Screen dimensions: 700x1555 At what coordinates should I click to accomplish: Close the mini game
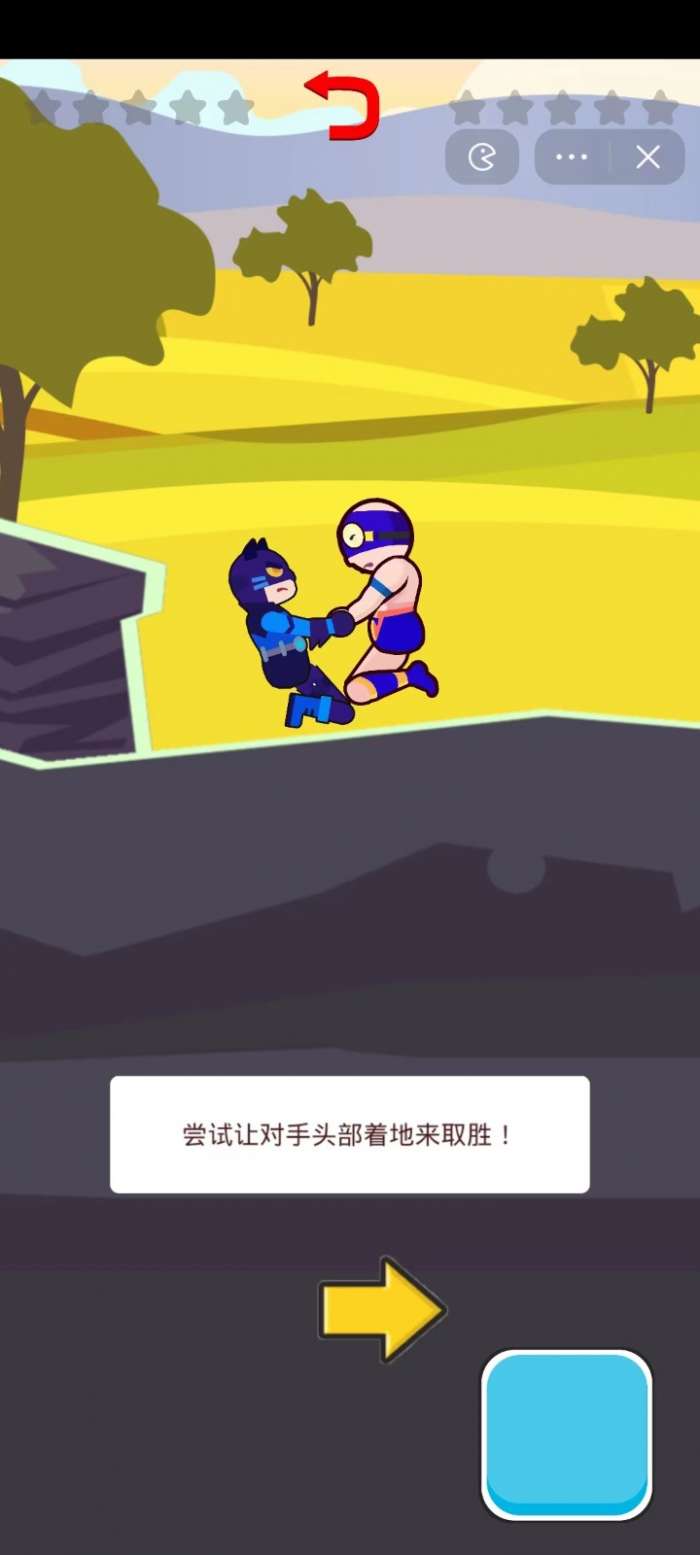coord(648,157)
